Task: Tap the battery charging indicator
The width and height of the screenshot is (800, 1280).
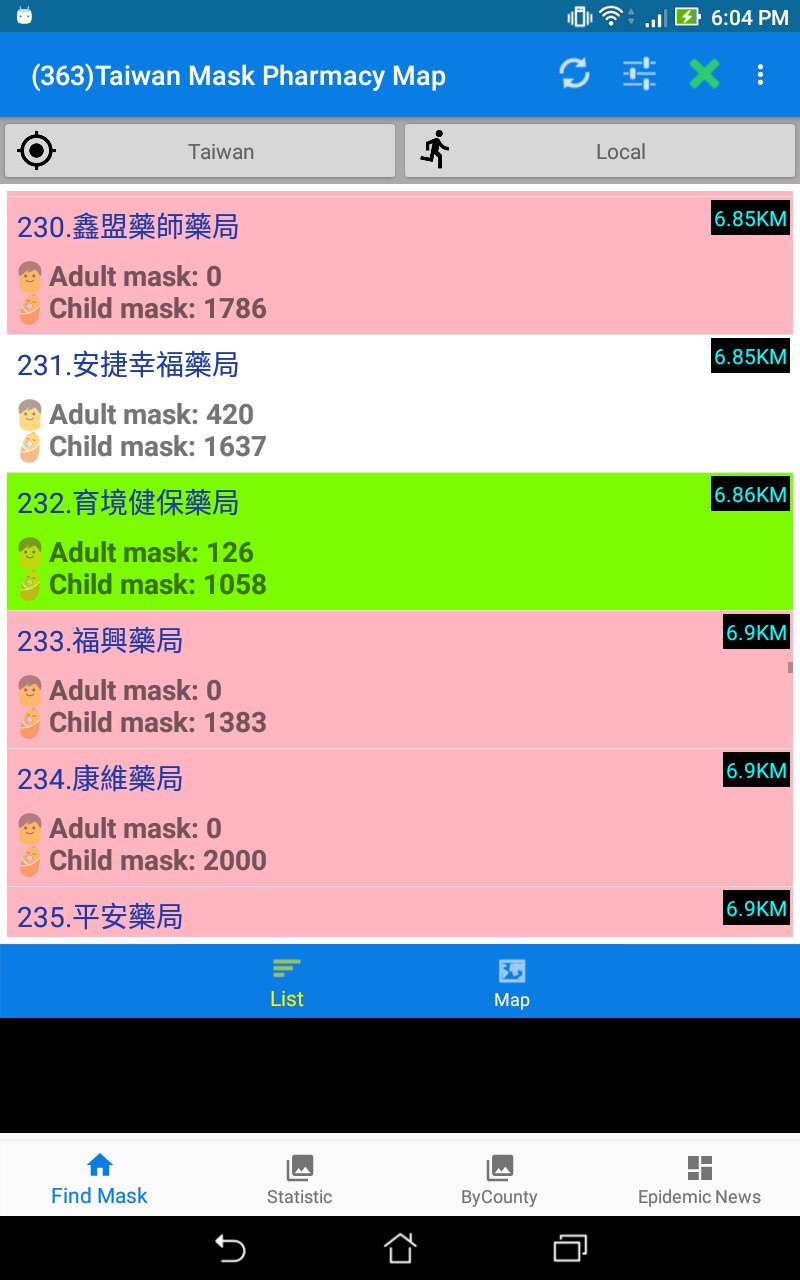Action: [x=685, y=16]
